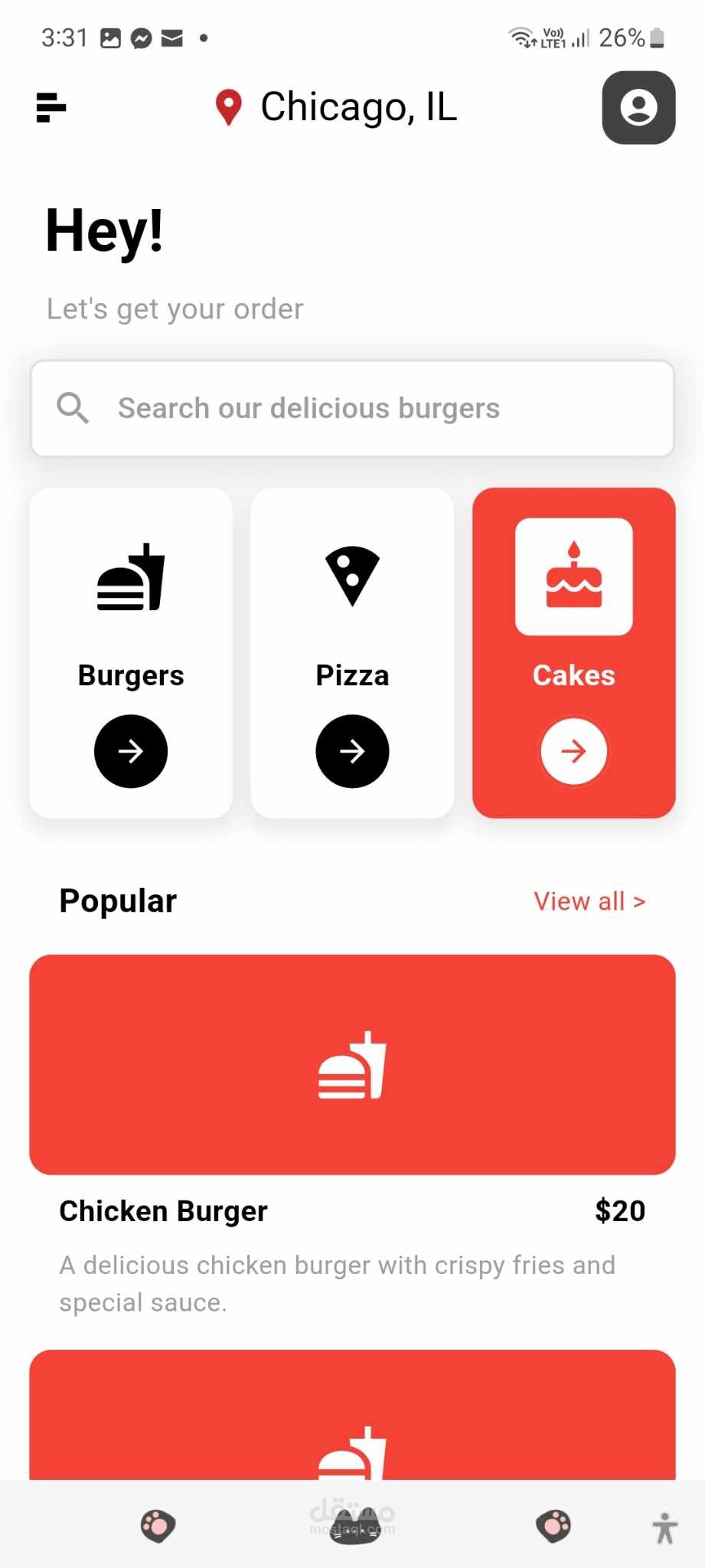Open the drawer menu icon

point(51,107)
